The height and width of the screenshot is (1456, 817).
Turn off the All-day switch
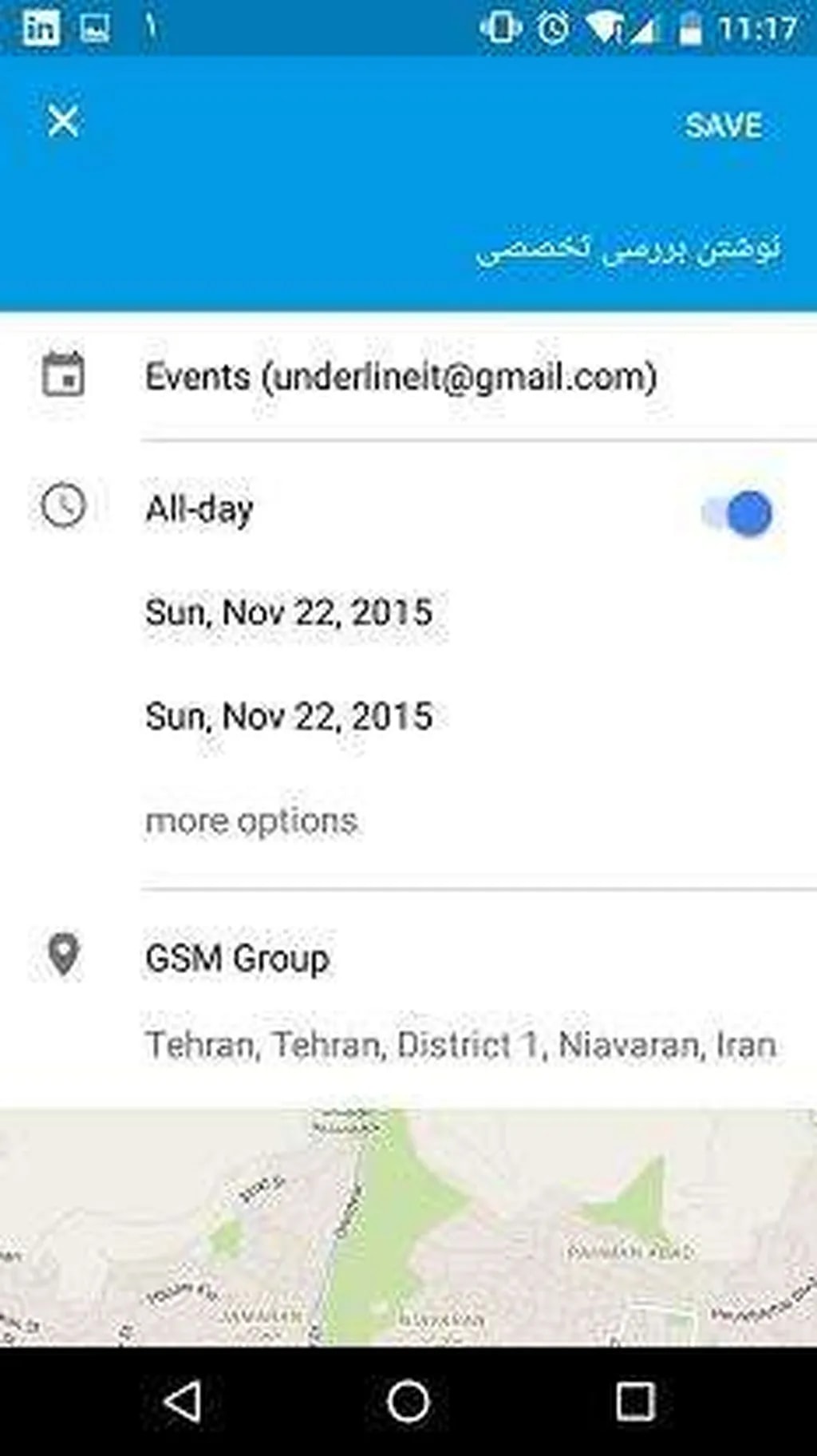tap(739, 512)
